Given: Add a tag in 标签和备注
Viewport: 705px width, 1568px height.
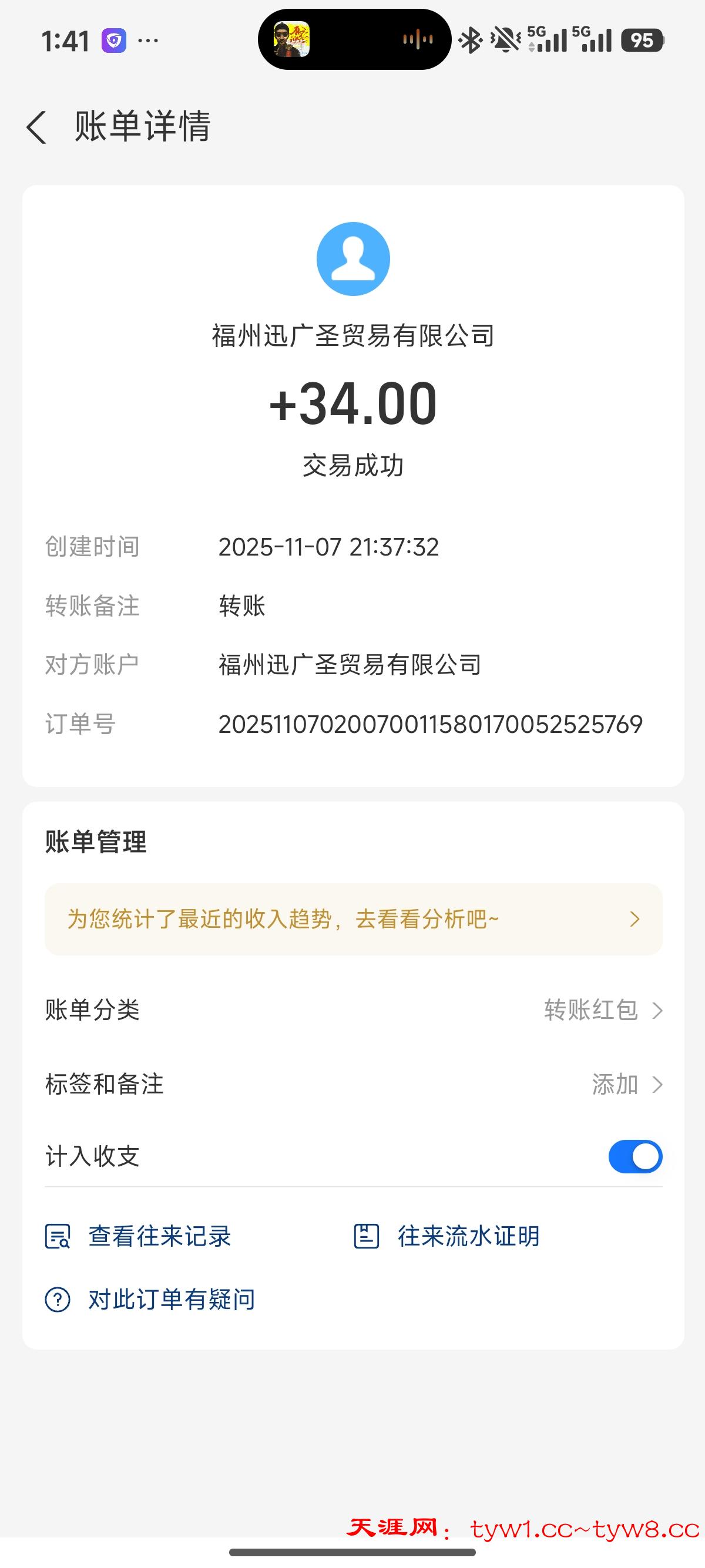Looking at the screenshot, I should 626,1084.
